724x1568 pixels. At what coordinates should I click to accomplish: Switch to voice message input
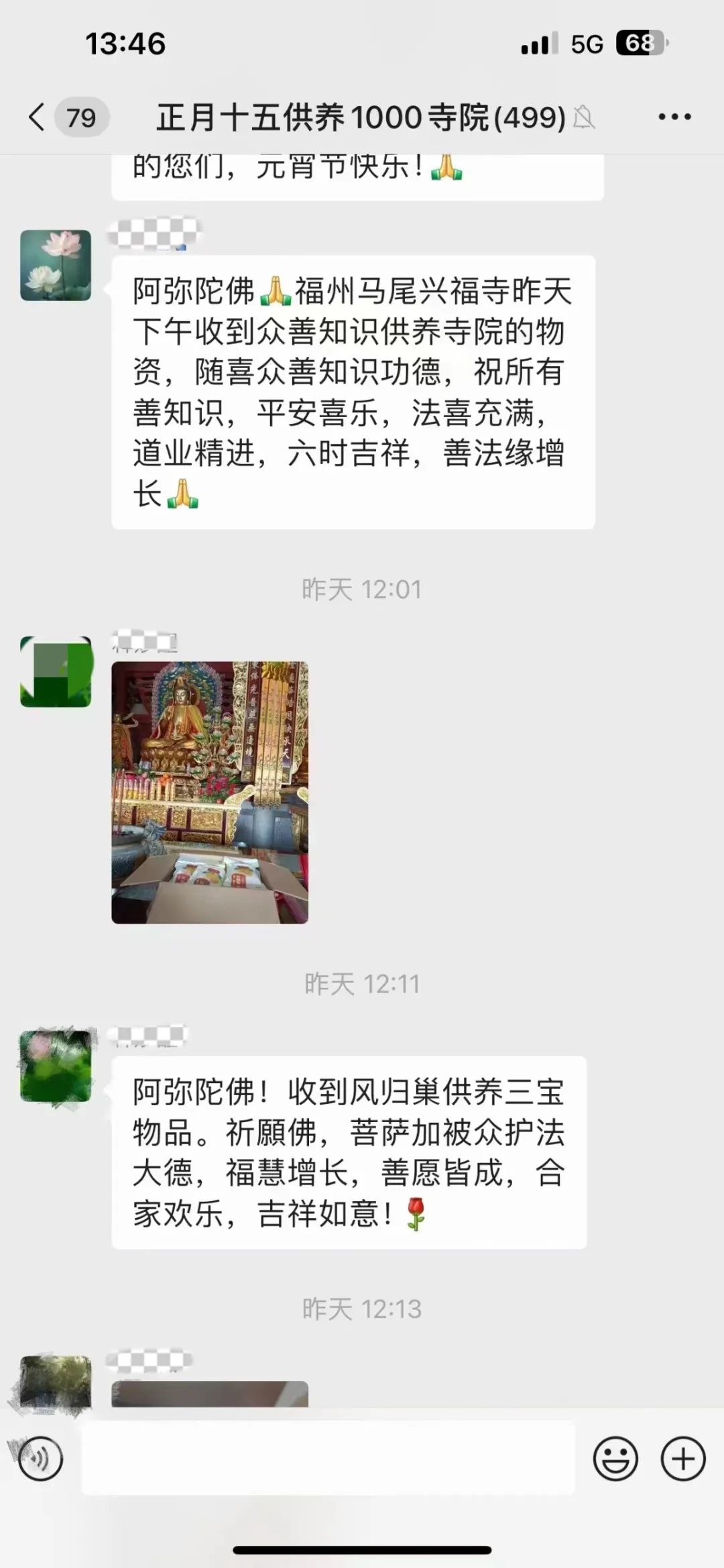(40, 1459)
